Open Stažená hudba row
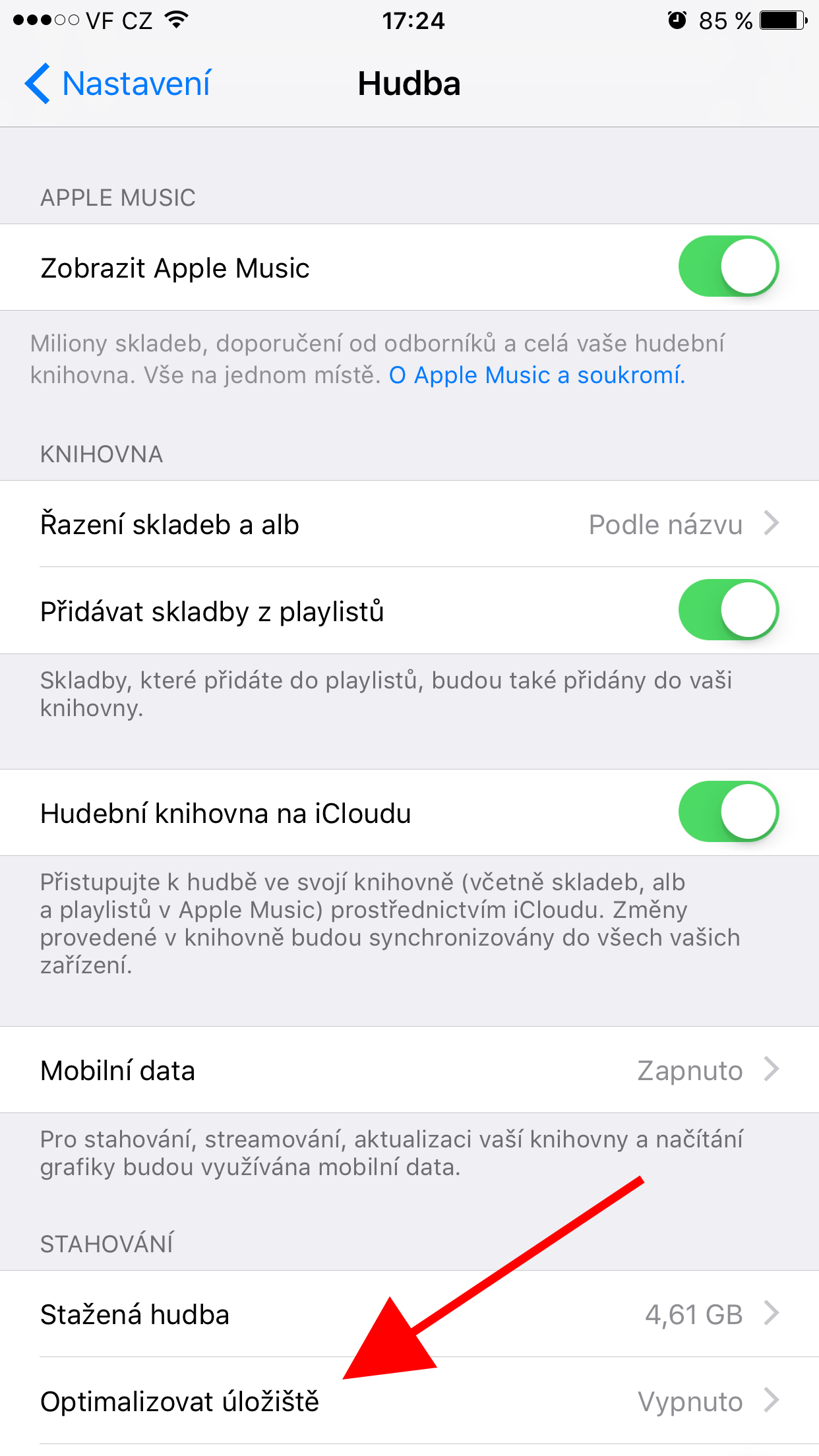The height and width of the screenshot is (1456, 819). (x=409, y=1314)
